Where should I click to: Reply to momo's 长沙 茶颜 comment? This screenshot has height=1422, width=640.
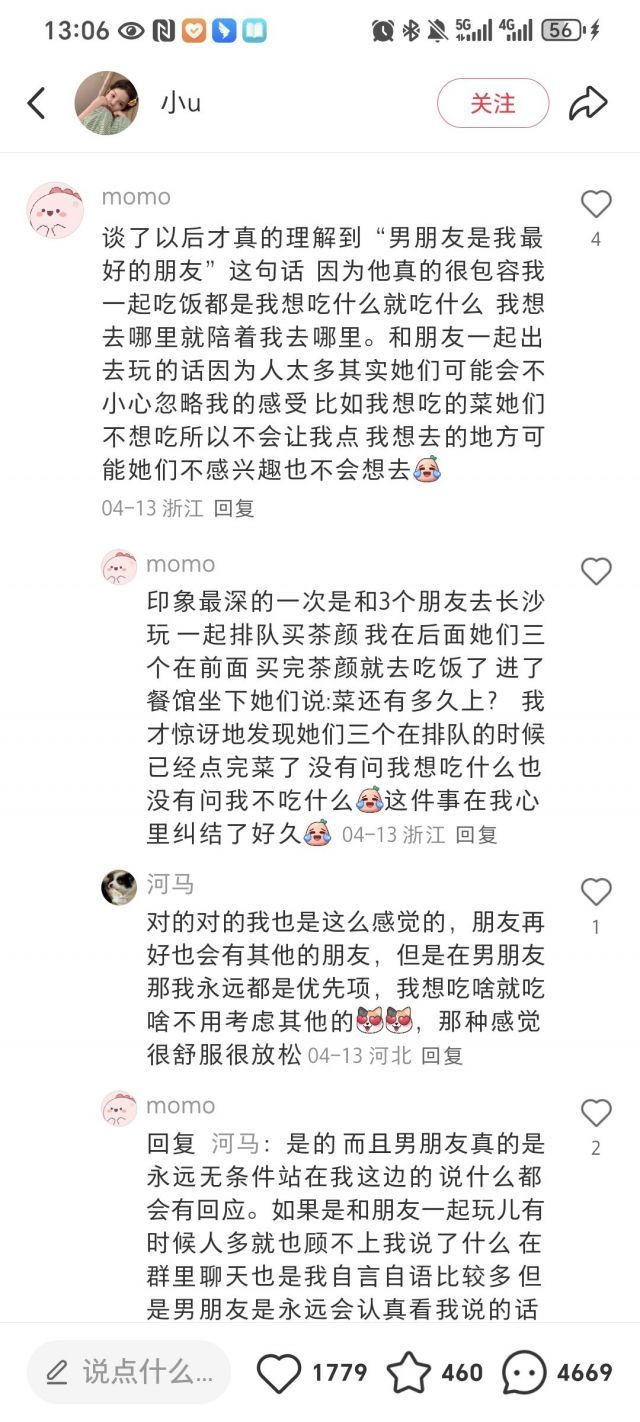click(476, 834)
